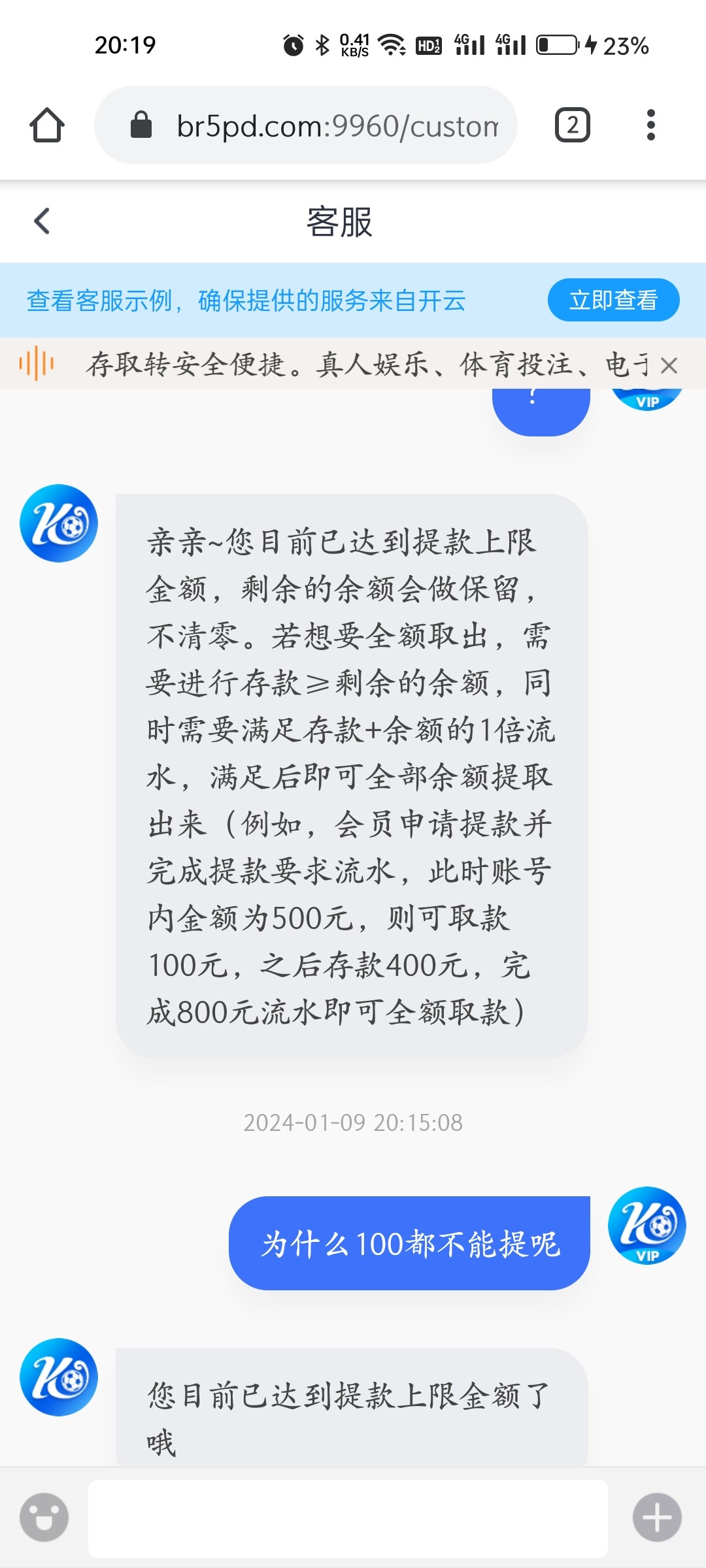Focus the chat message input field
The image size is (706, 1568).
(x=348, y=1518)
